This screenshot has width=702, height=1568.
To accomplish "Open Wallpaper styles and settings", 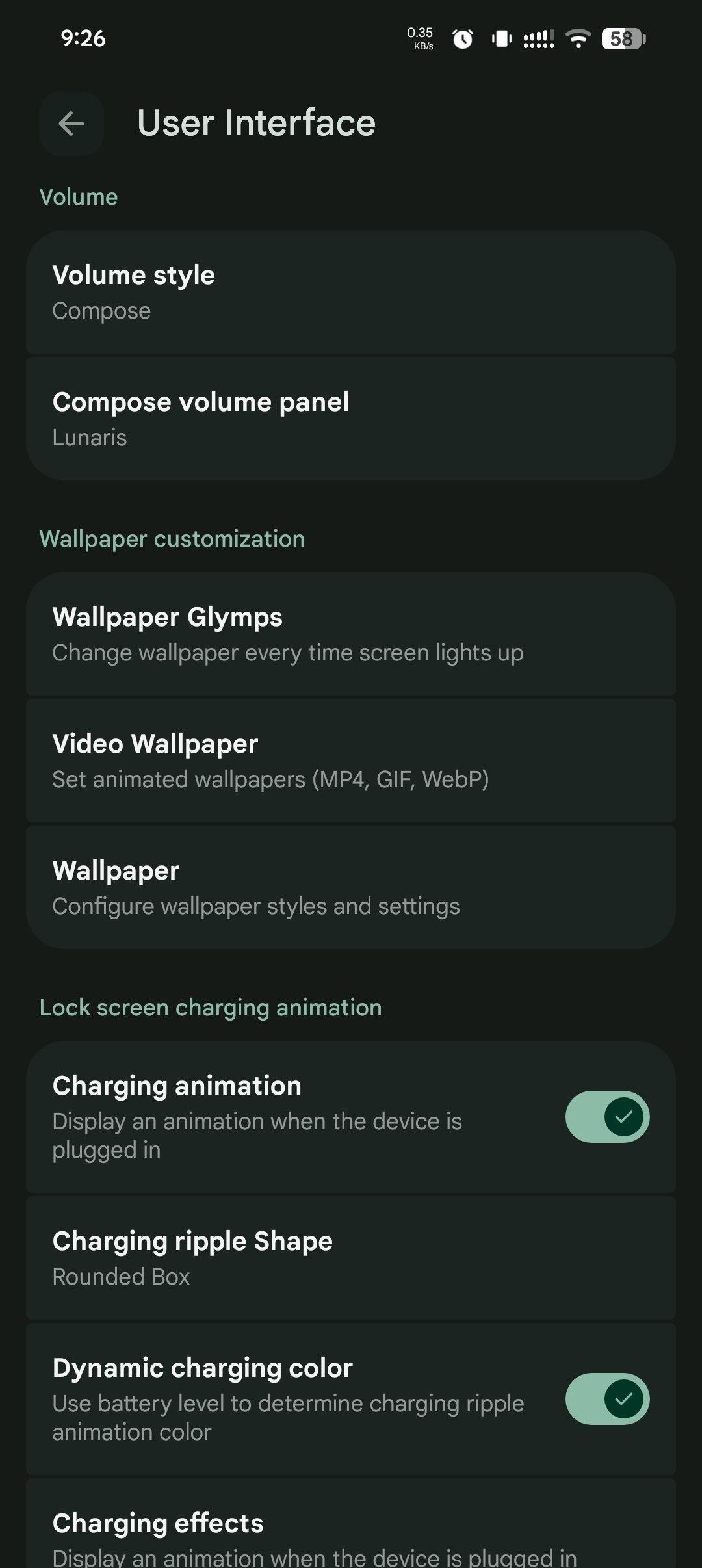I will click(351, 887).
